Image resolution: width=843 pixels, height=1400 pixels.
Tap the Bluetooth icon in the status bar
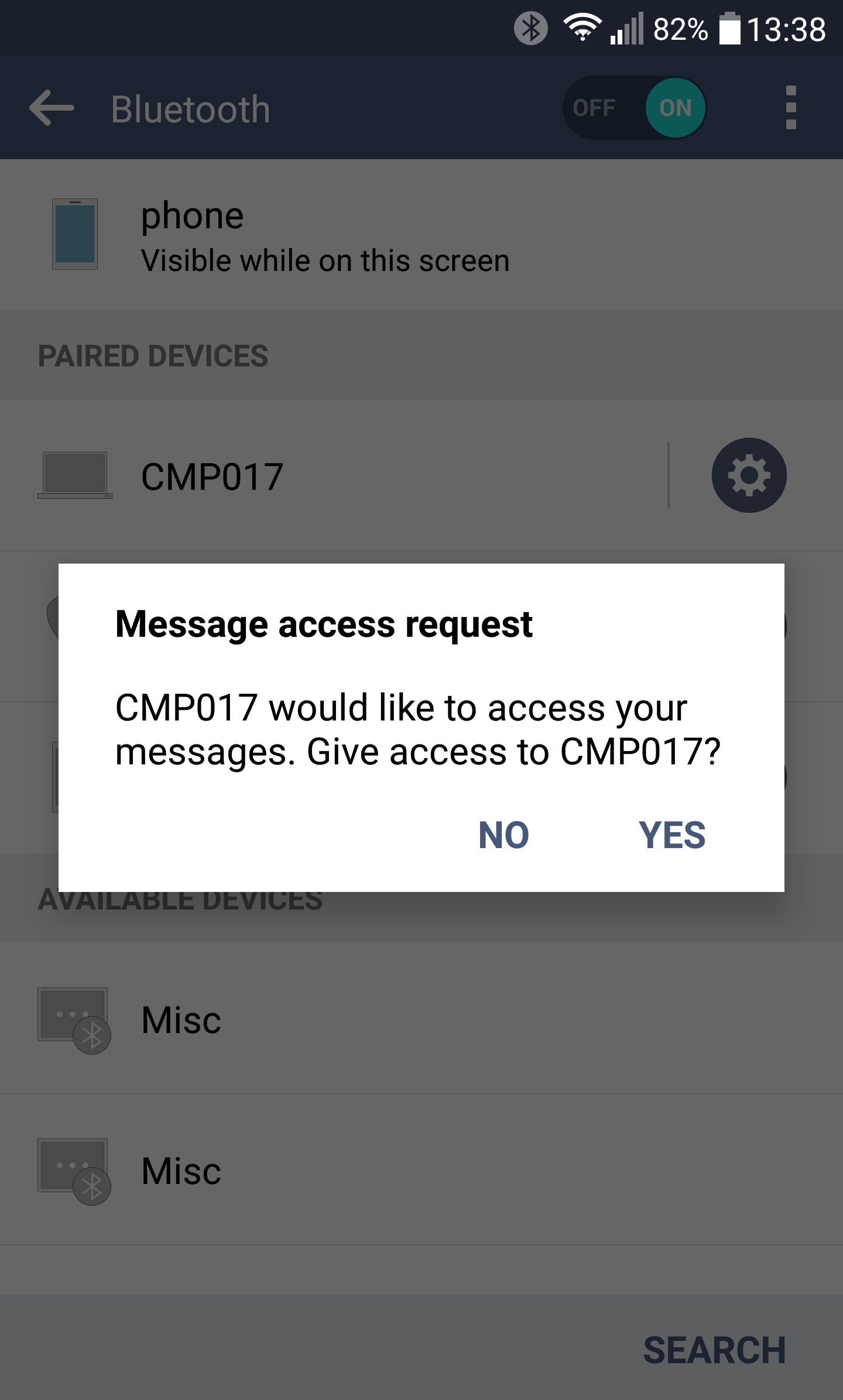(x=532, y=28)
